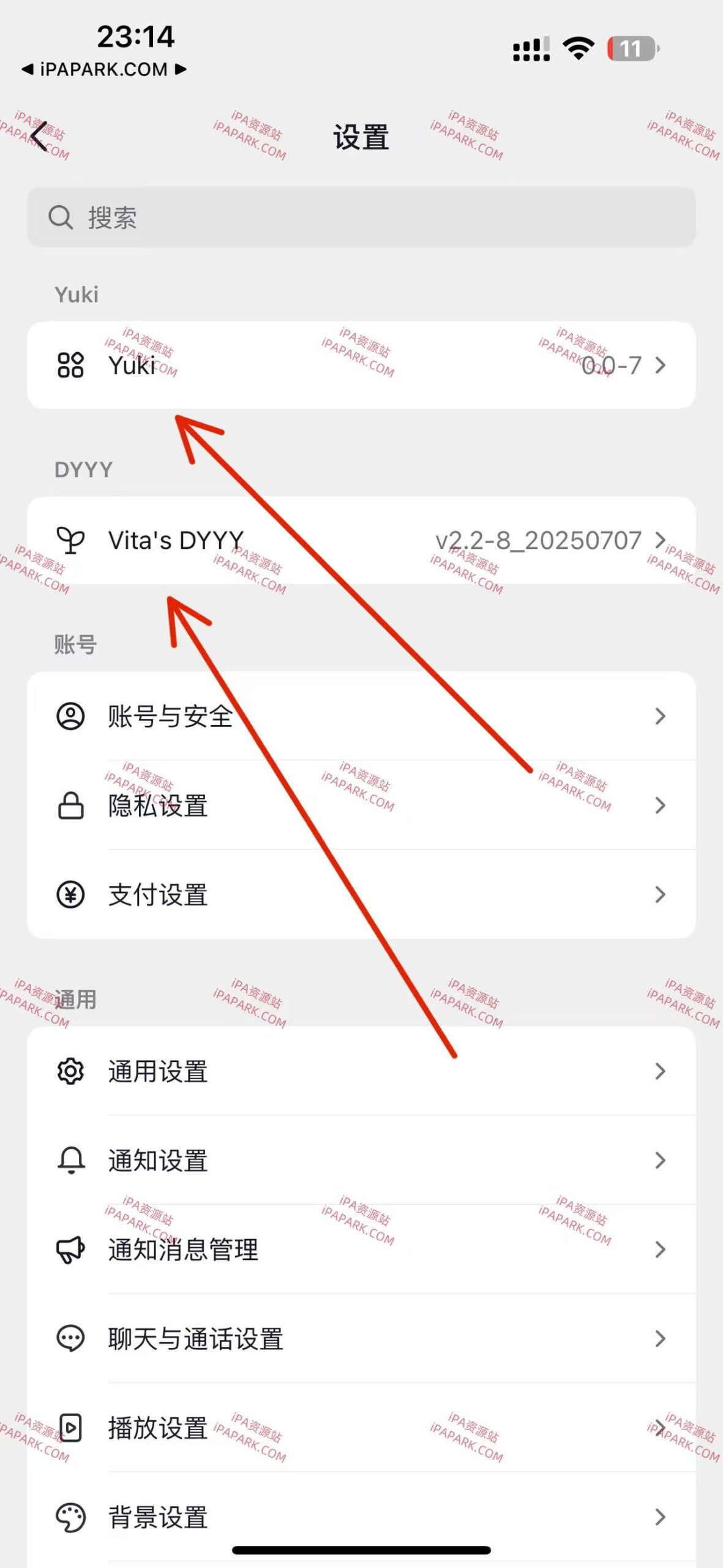Open 通用设置
This screenshot has width=723, height=1568.
pyautogui.click(x=361, y=1071)
